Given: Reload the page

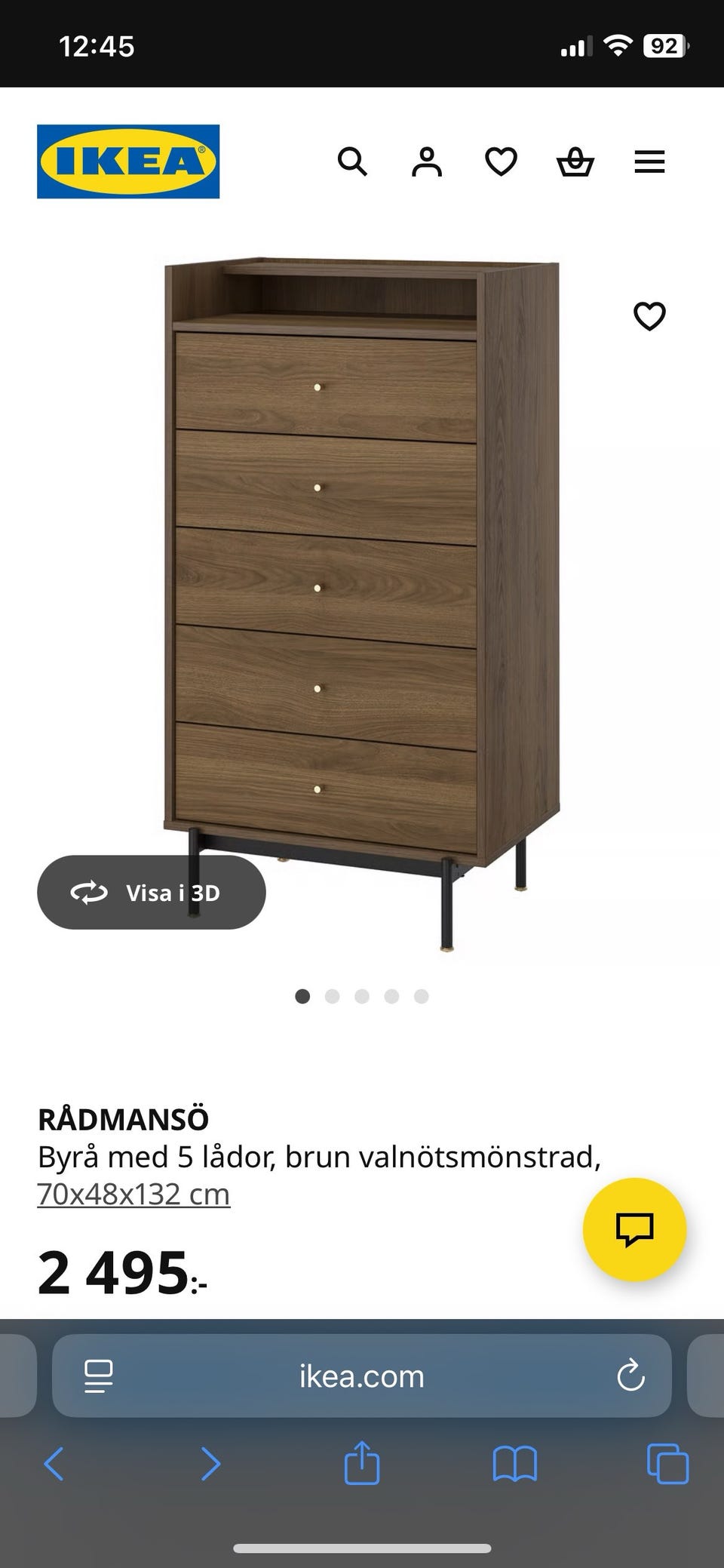Looking at the screenshot, I should 630,1376.
